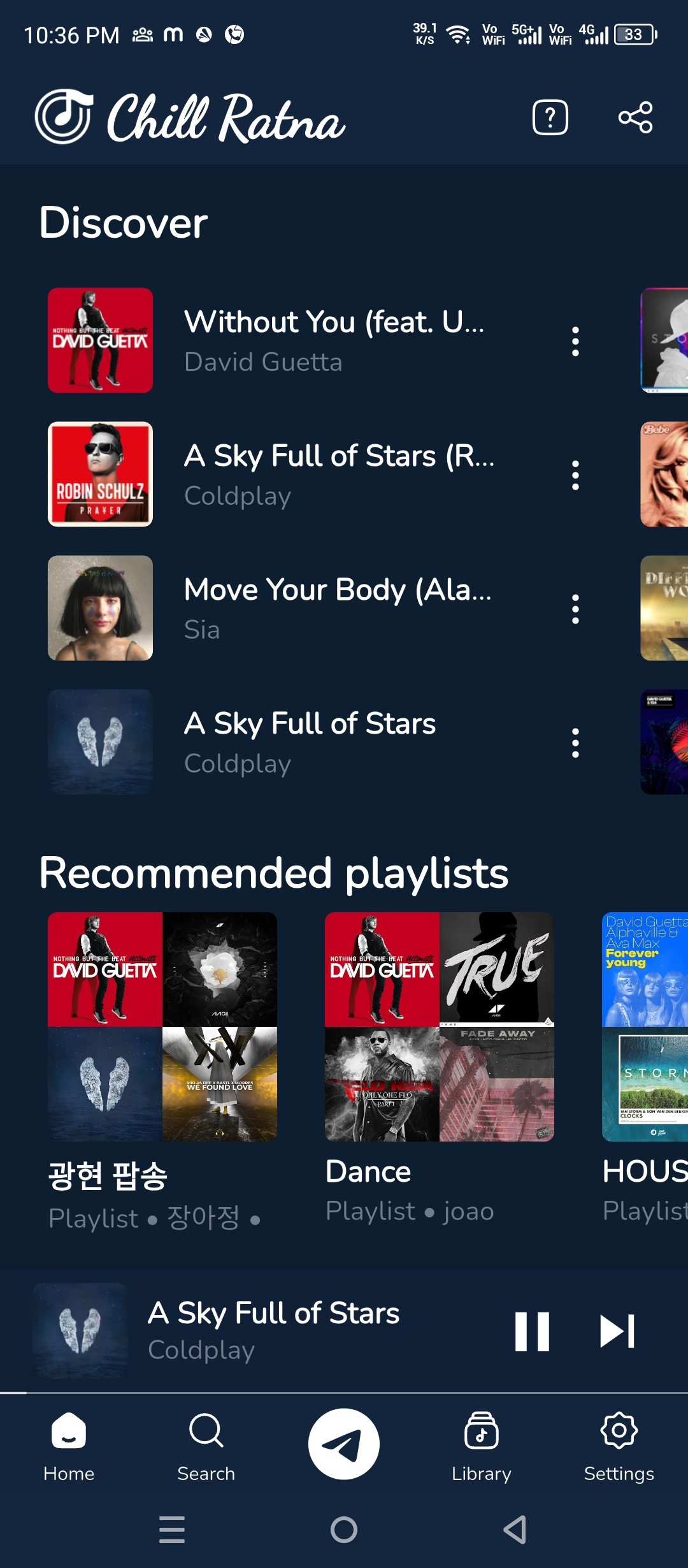Open options menu for Without You
This screenshot has height=1568, width=688.
(575, 341)
